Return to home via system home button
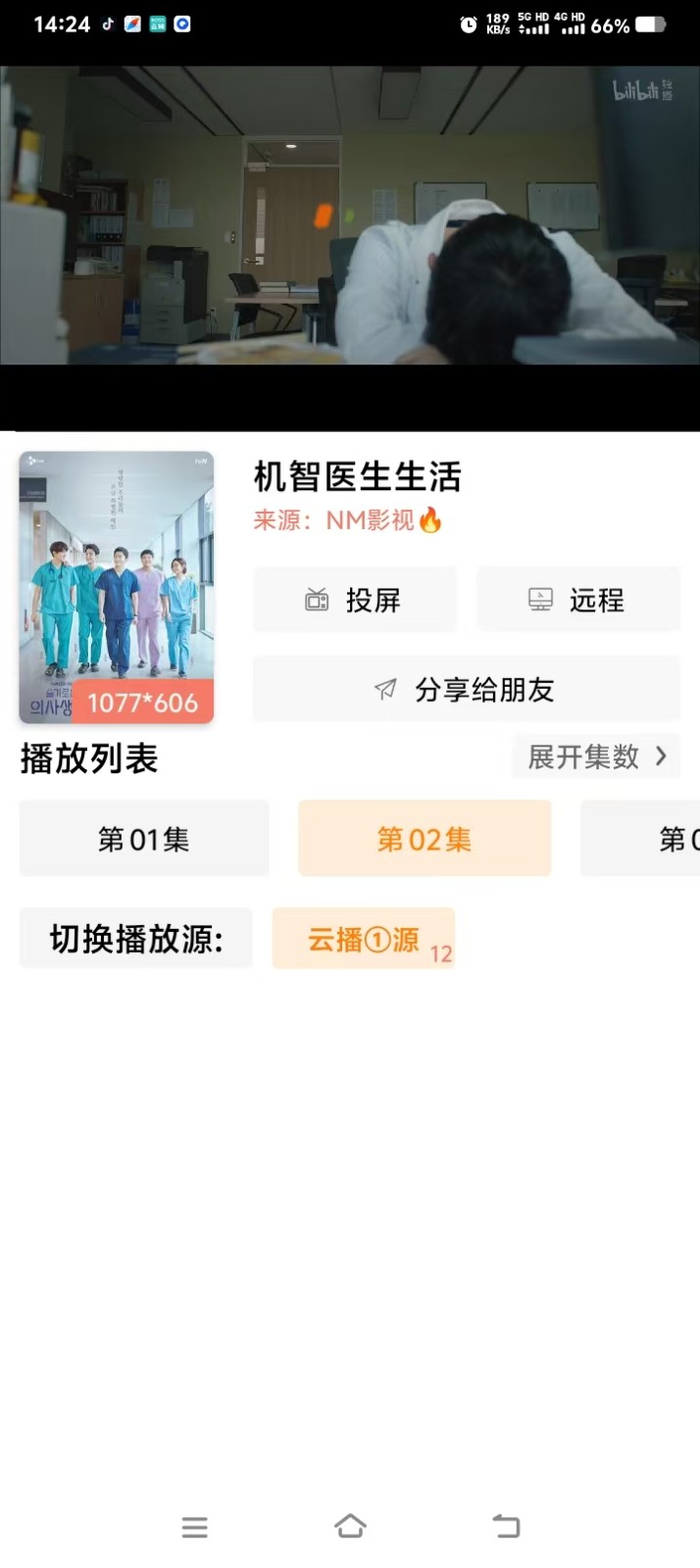Screen dimensions: 700x1568 tap(350, 1526)
